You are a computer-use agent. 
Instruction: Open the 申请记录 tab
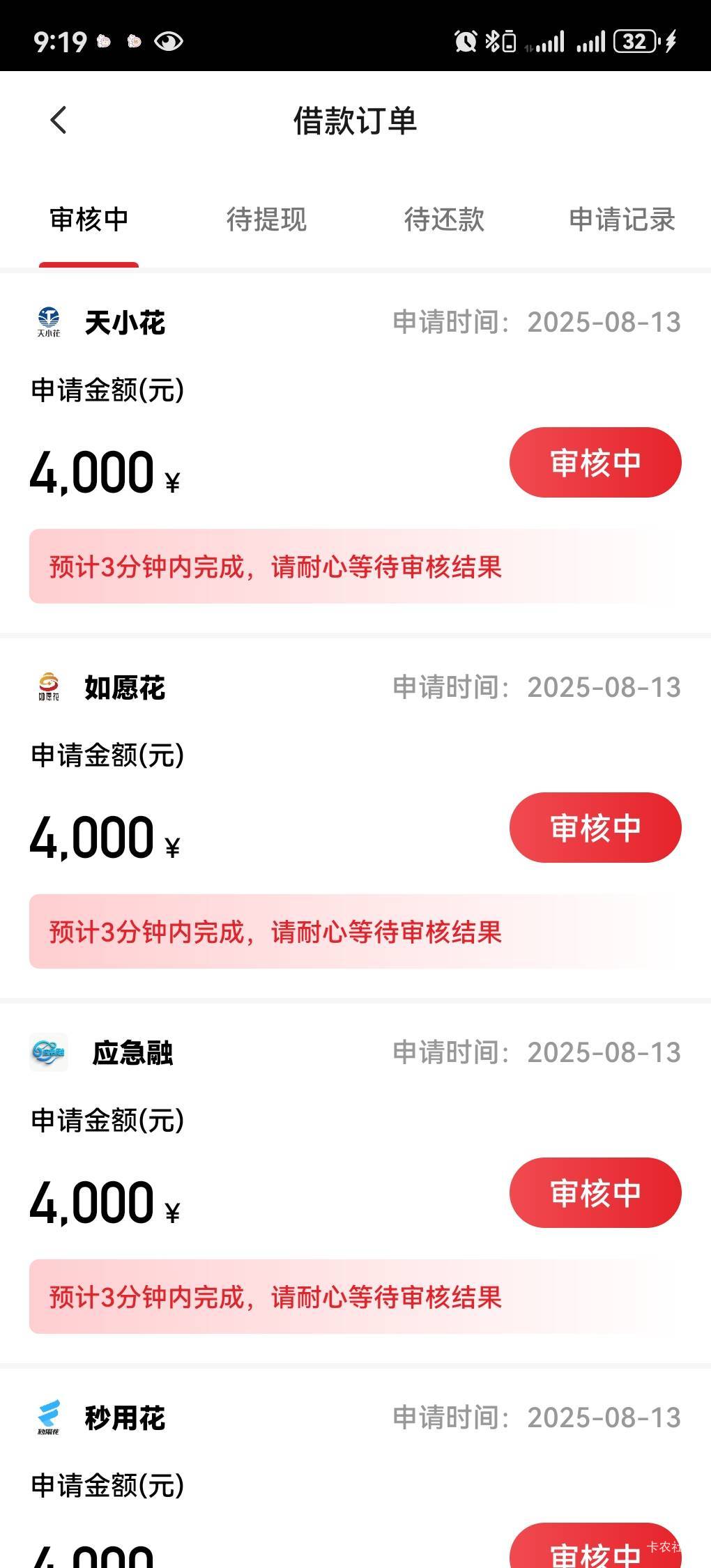622,220
